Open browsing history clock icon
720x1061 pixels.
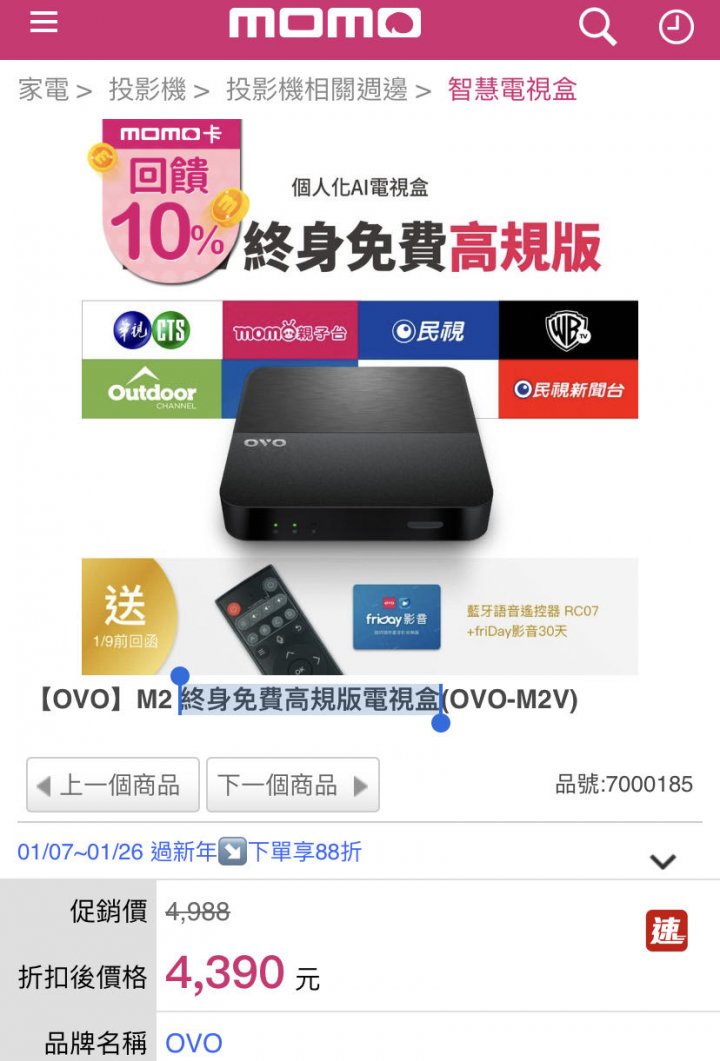(676, 27)
